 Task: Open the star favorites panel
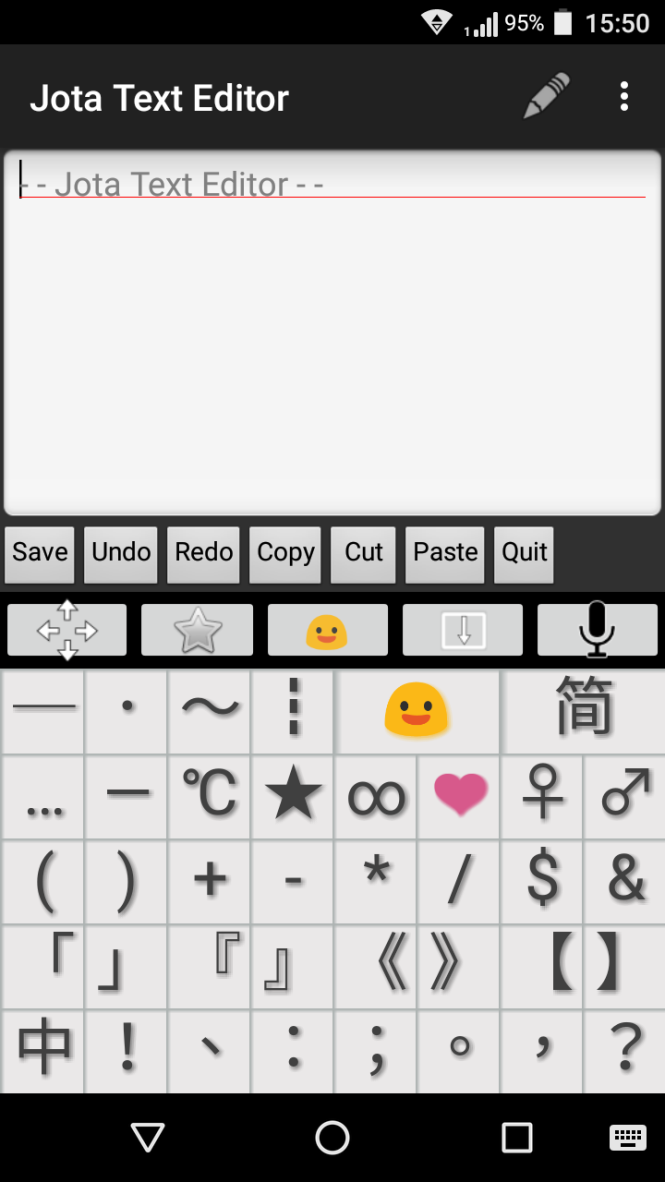coord(197,630)
